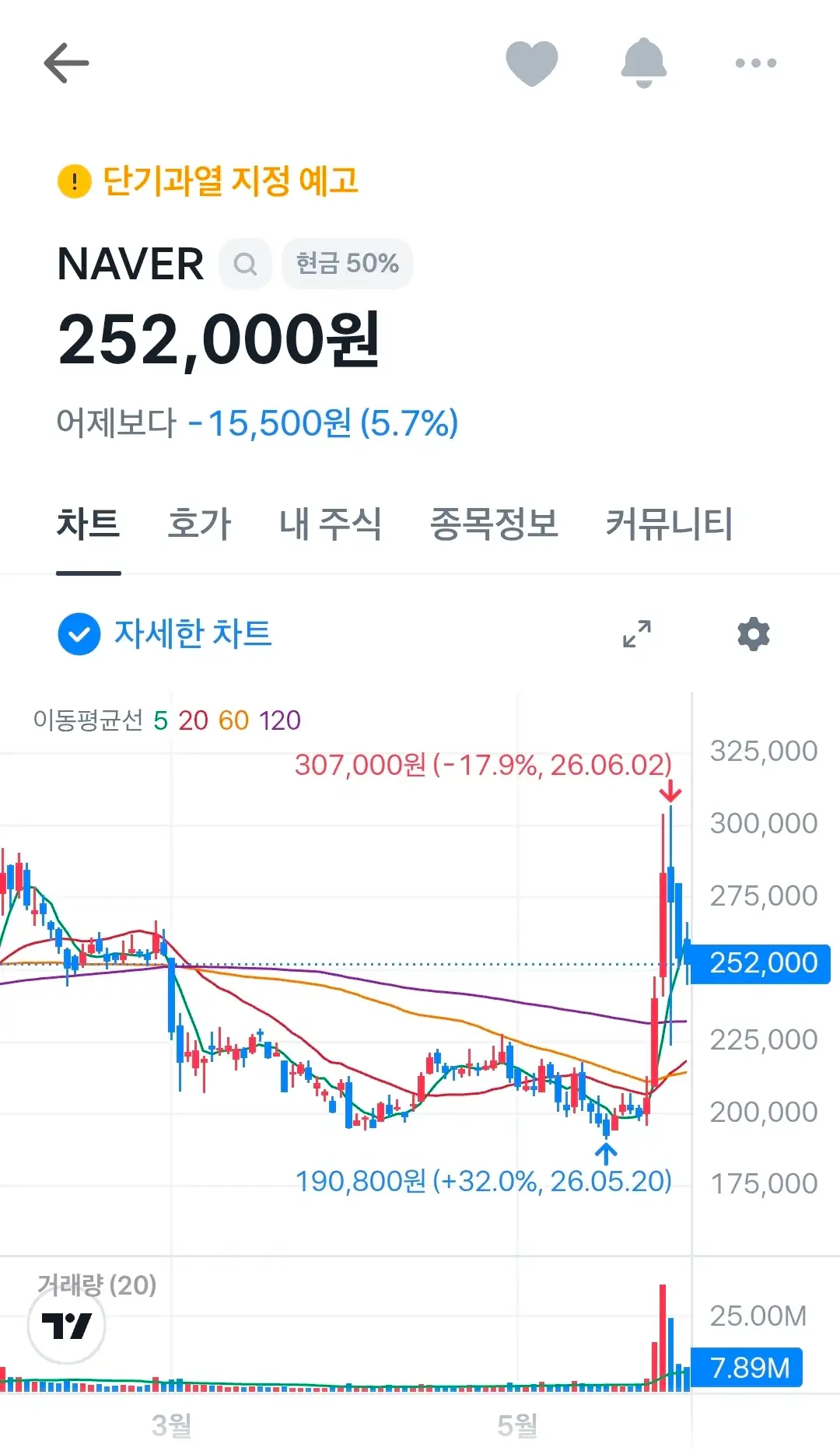Open chart settings gear
This screenshot has height=1451, width=840.
[753, 634]
